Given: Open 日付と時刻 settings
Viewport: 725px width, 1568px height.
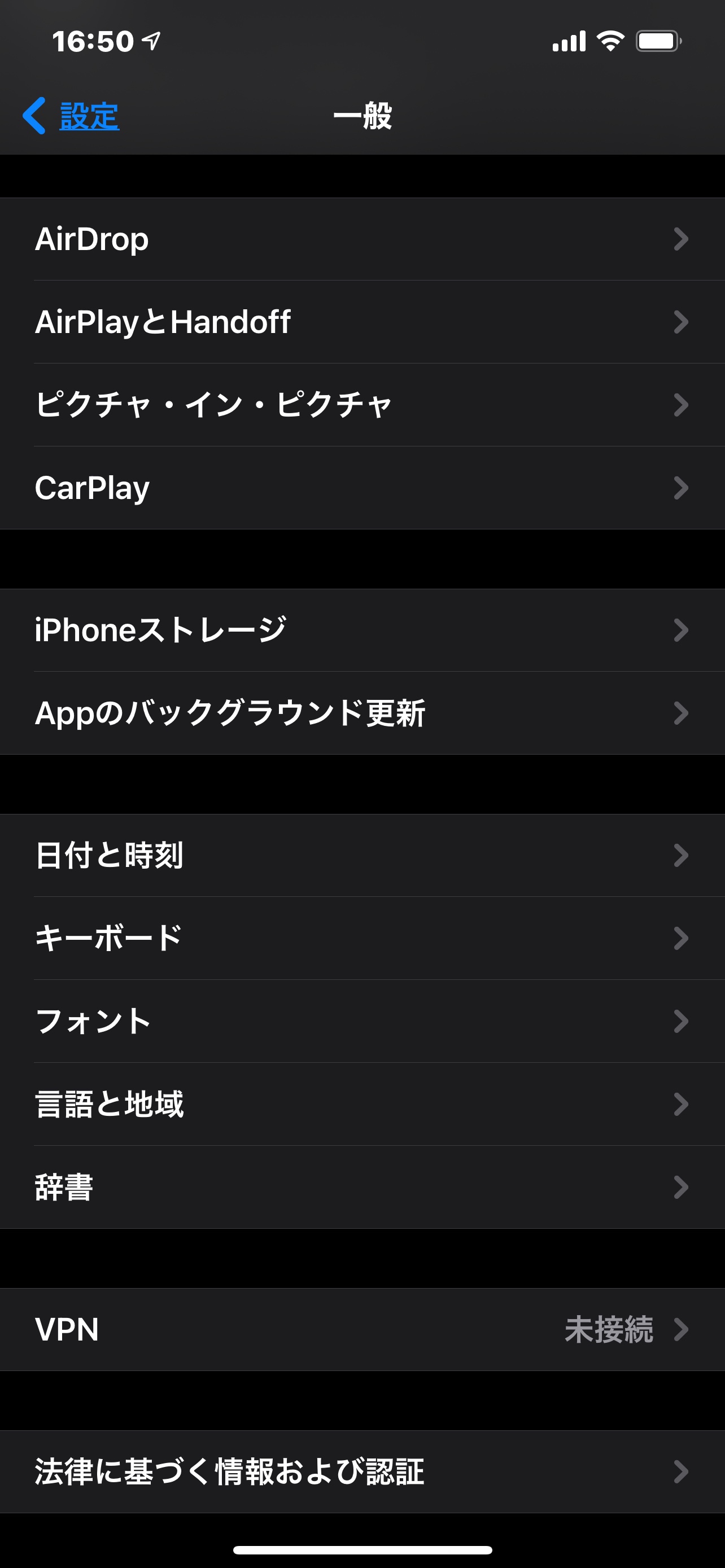Looking at the screenshot, I should click(x=362, y=855).
